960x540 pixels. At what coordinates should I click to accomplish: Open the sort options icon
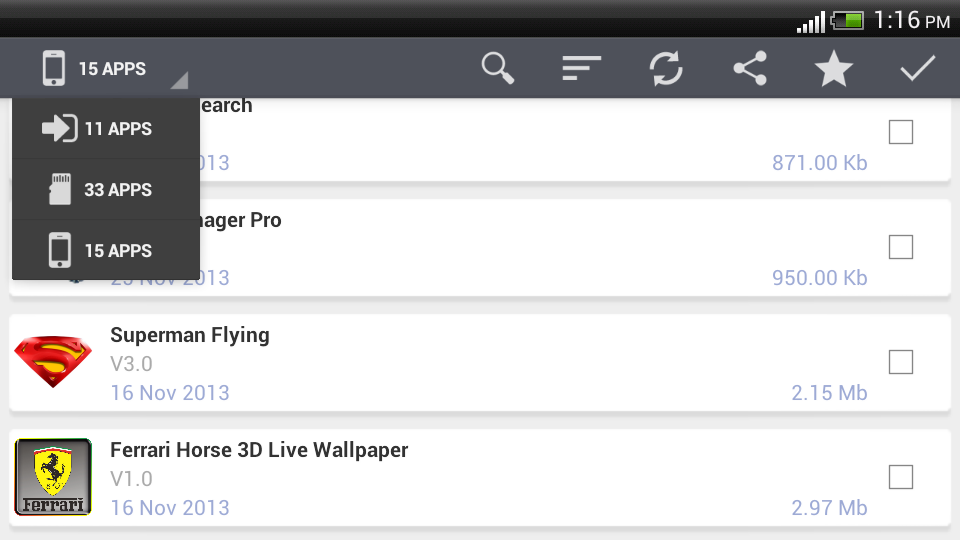[x=582, y=68]
